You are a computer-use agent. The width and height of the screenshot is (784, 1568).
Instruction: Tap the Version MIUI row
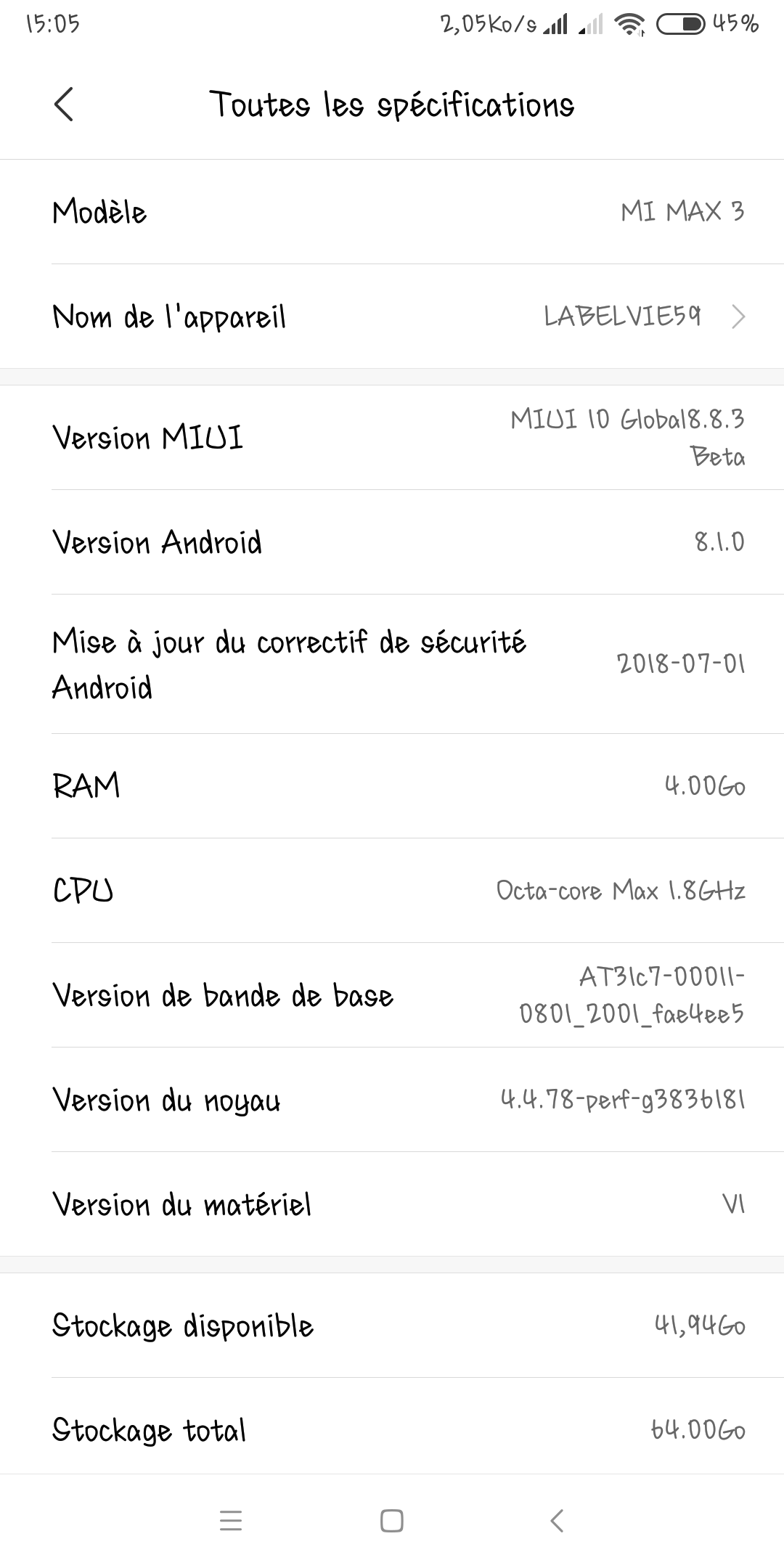[392, 438]
